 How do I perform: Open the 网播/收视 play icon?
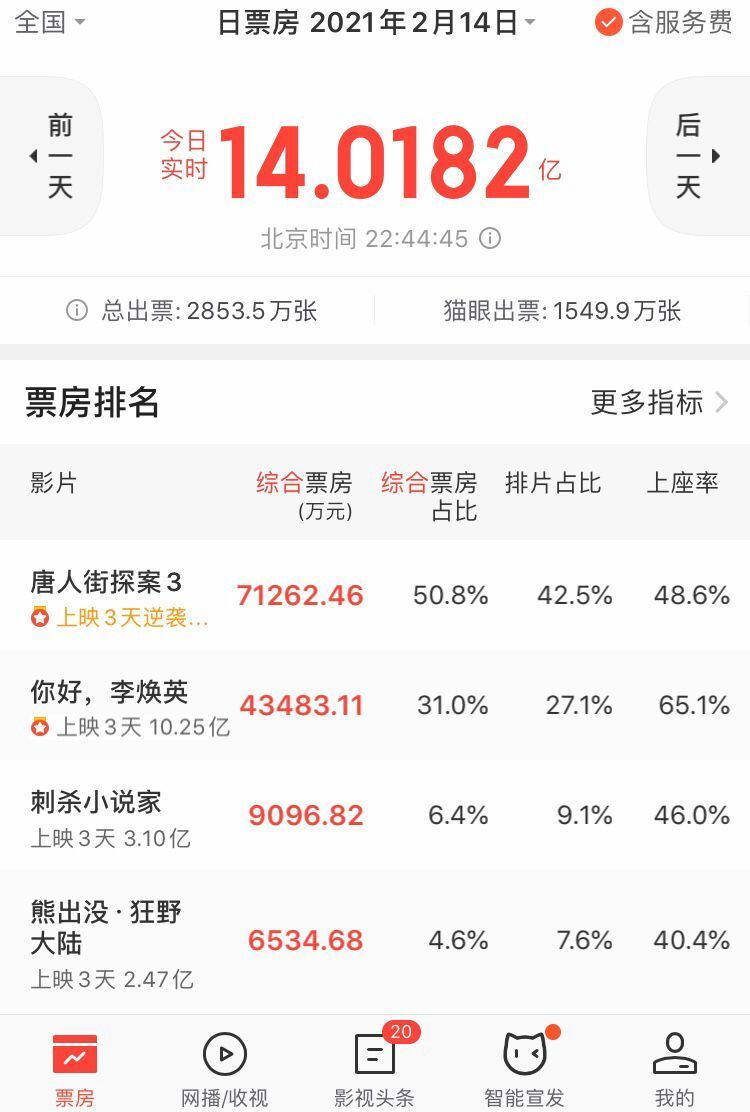tap(224, 1052)
